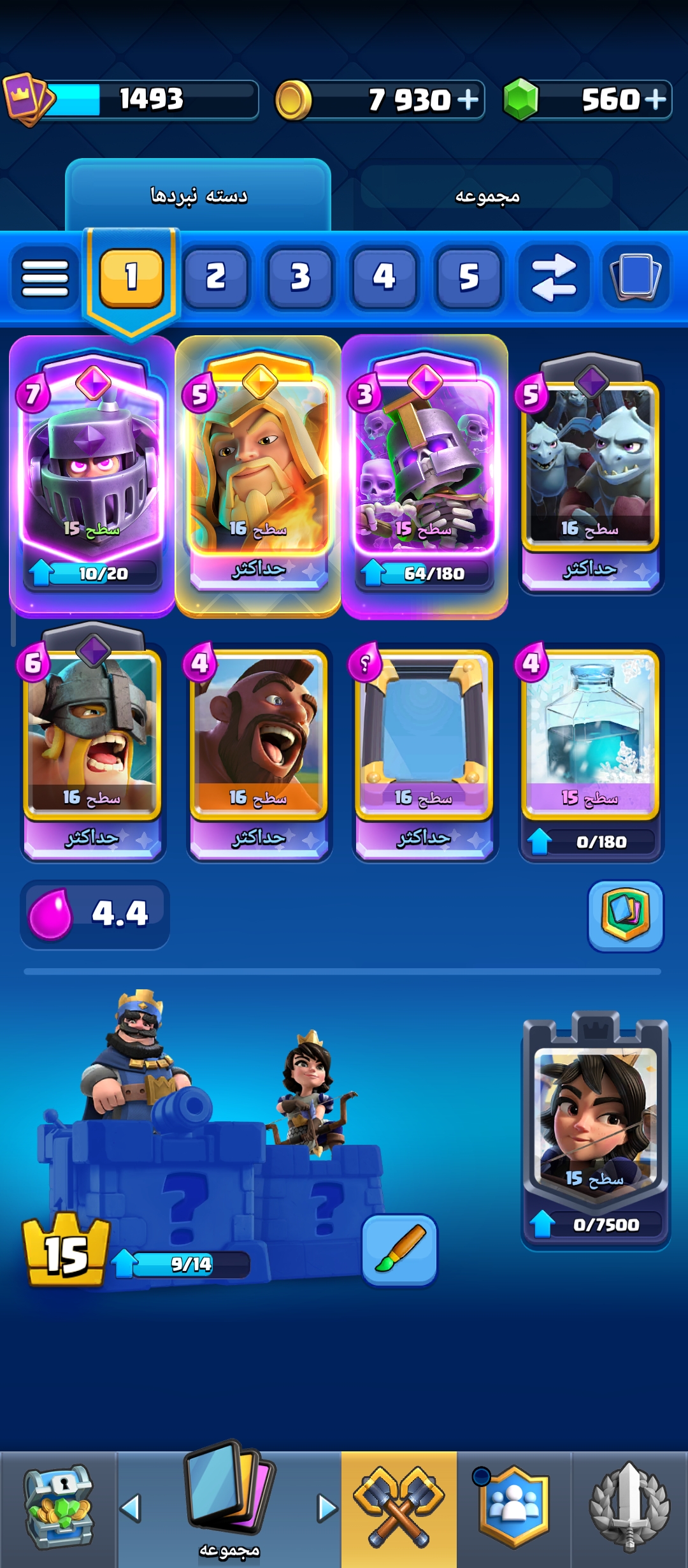Open the Freeze spell card
The width and height of the screenshot is (688, 1568).
(x=591, y=752)
